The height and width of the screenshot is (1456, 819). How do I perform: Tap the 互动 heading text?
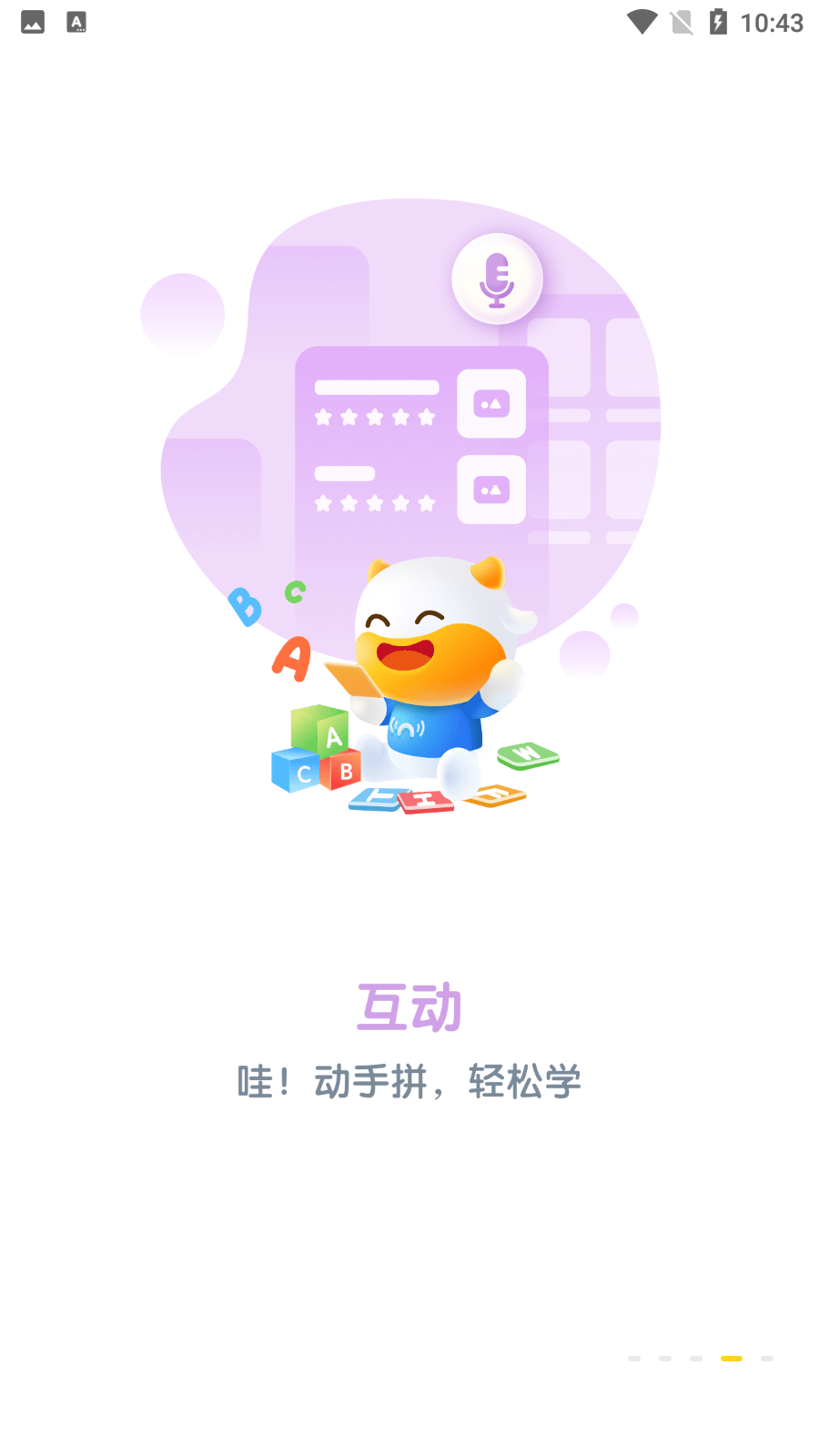tap(409, 1006)
